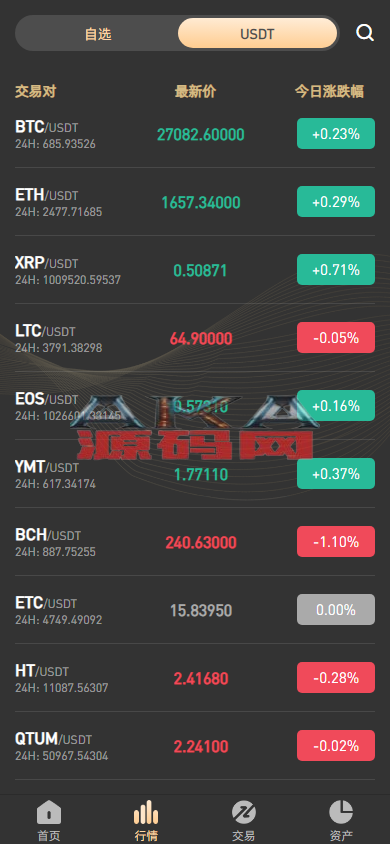View QTUM/USDT market details
Viewport: 390px width, 844px height.
tap(195, 745)
